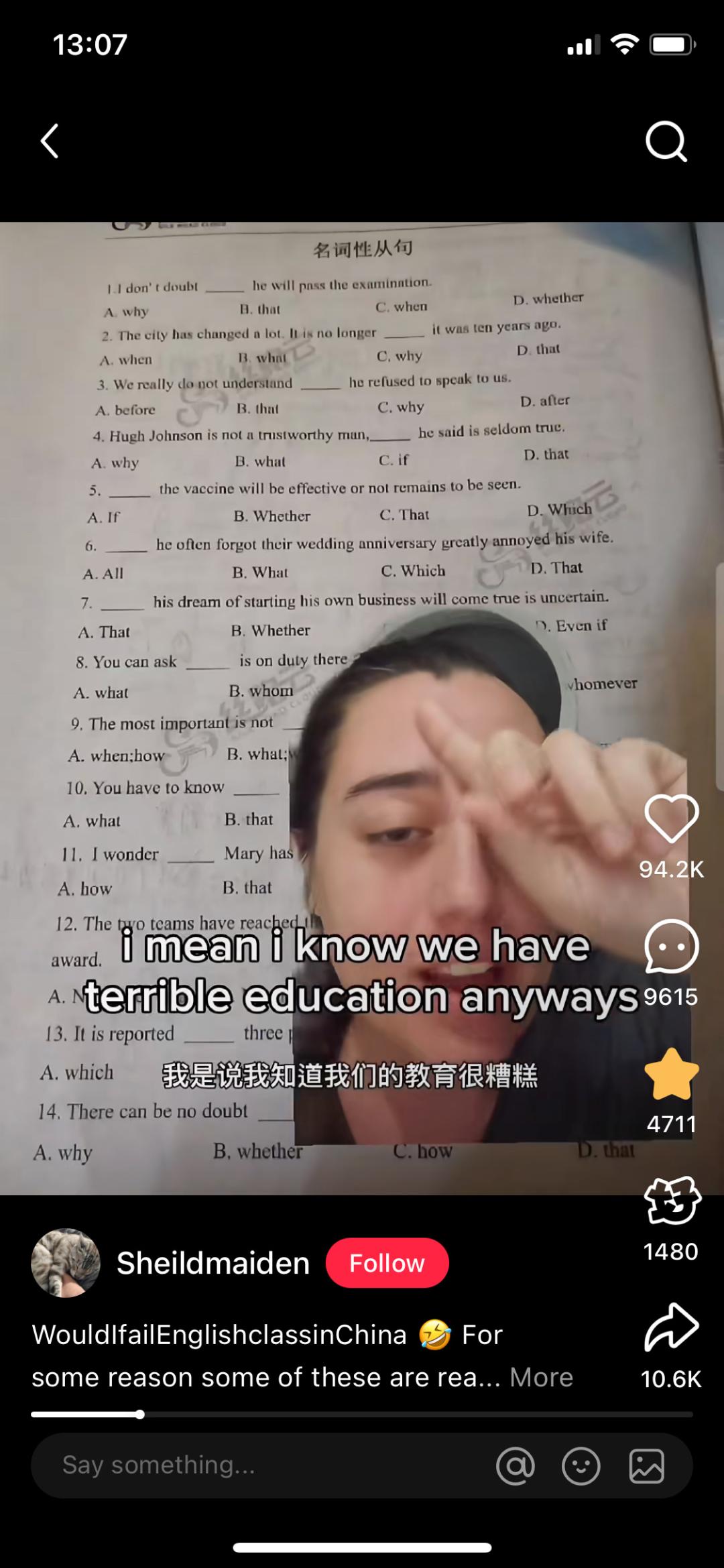The width and height of the screenshot is (724, 1568).
Task: Like this video with the heart
Action: 671,819
